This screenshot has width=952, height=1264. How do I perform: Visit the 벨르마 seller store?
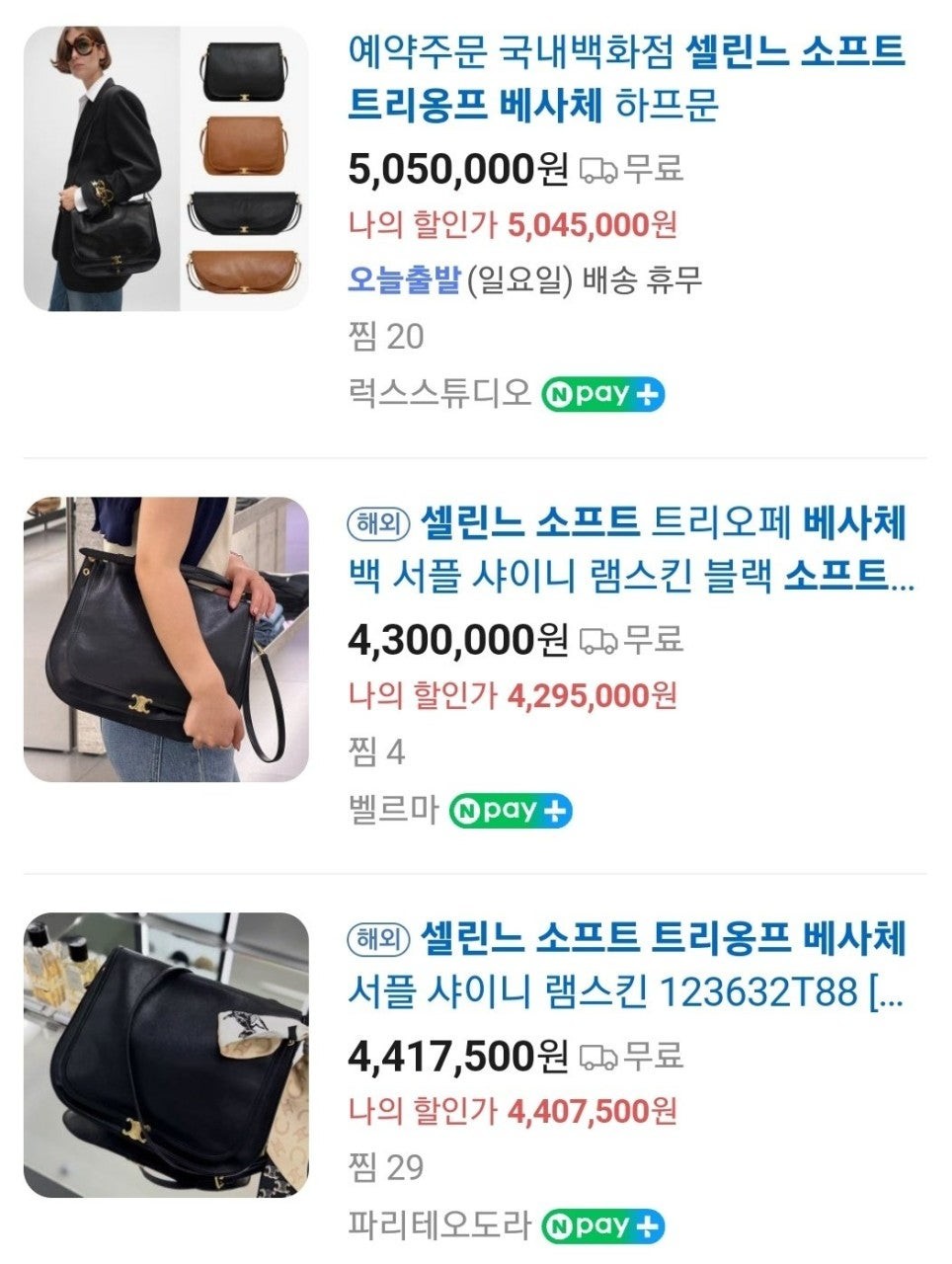pos(393,810)
